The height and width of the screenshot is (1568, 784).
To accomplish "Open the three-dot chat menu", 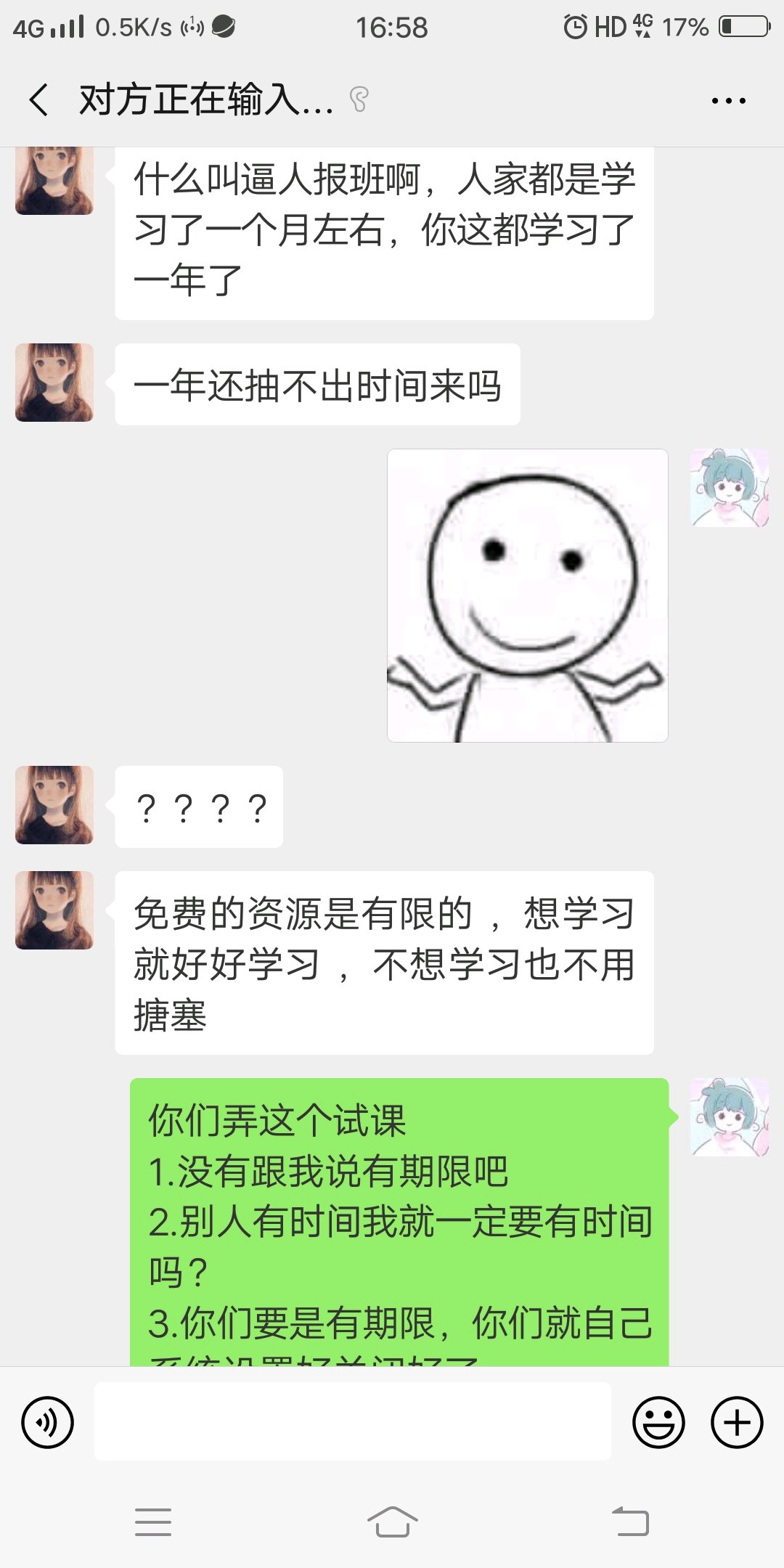I will point(728,101).
